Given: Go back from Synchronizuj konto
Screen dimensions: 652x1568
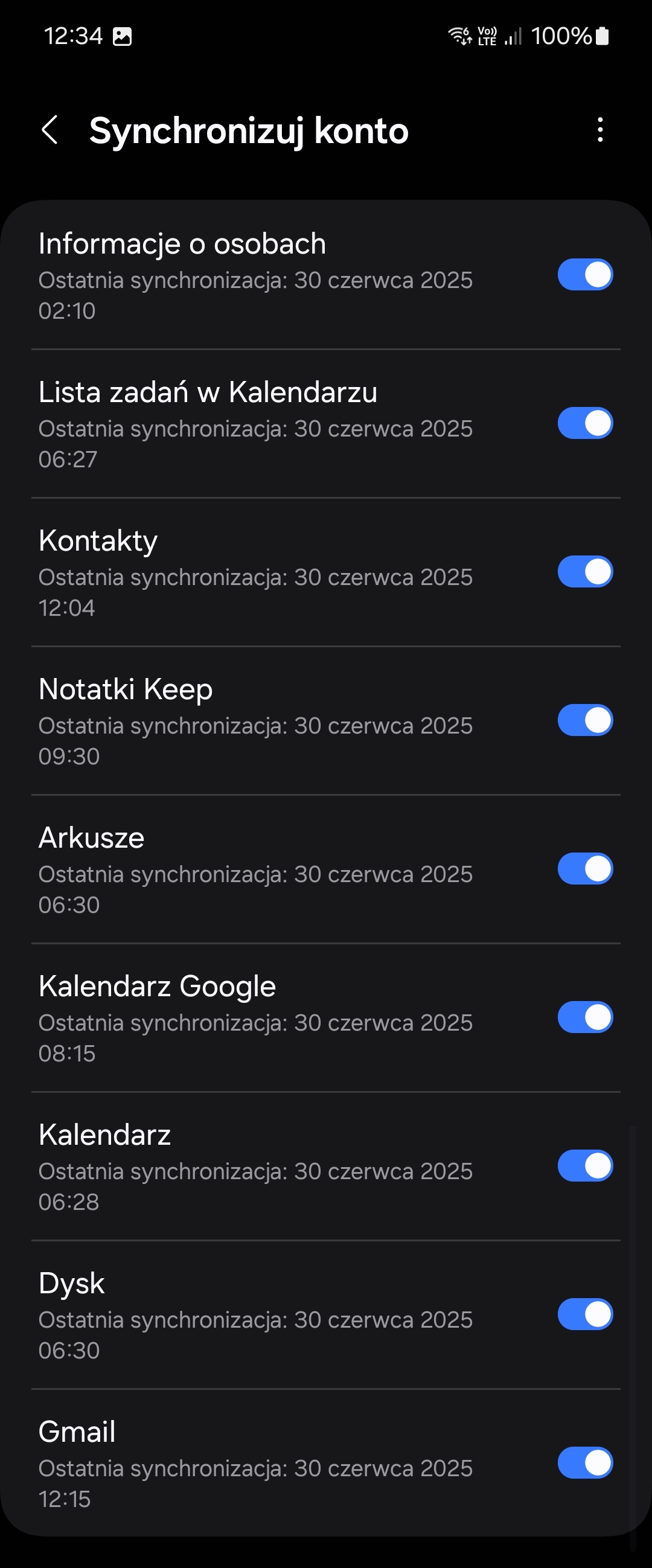Looking at the screenshot, I should click(50, 130).
